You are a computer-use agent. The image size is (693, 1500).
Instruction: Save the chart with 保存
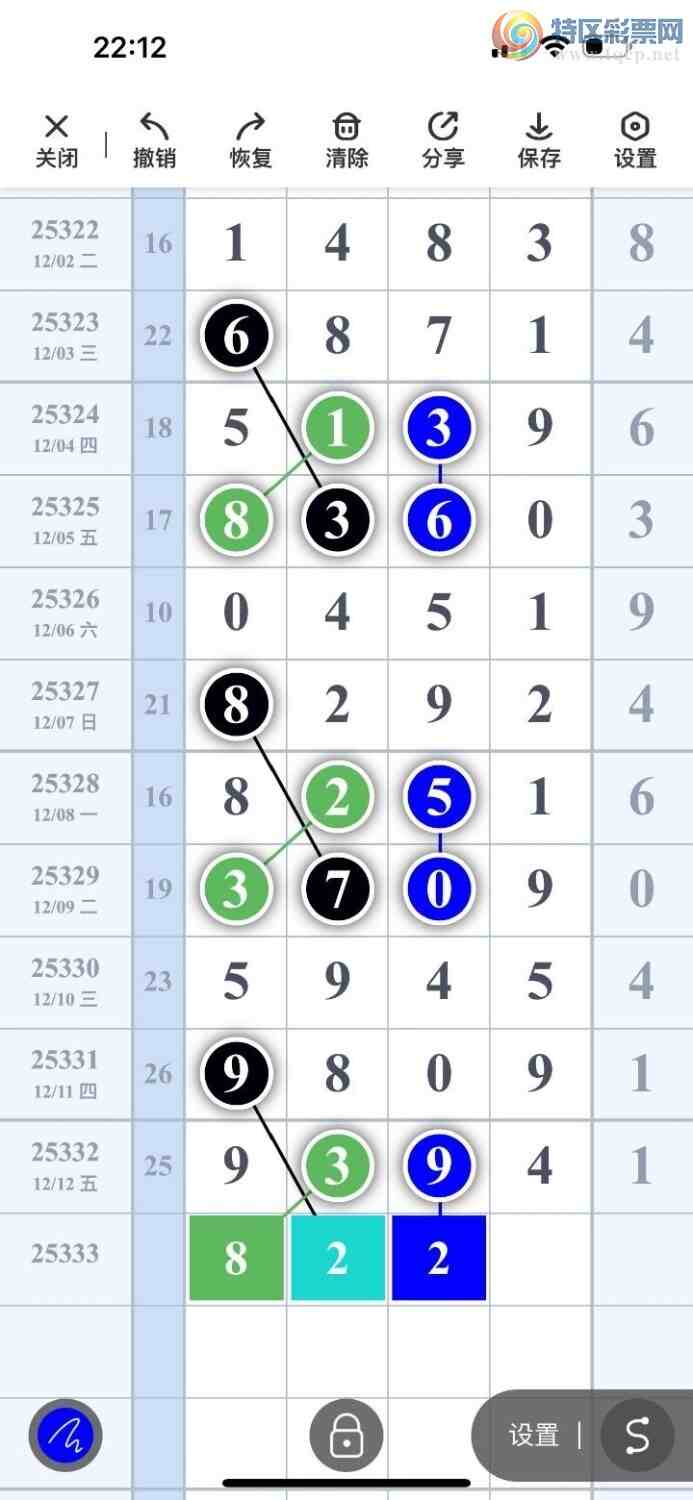coord(539,140)
